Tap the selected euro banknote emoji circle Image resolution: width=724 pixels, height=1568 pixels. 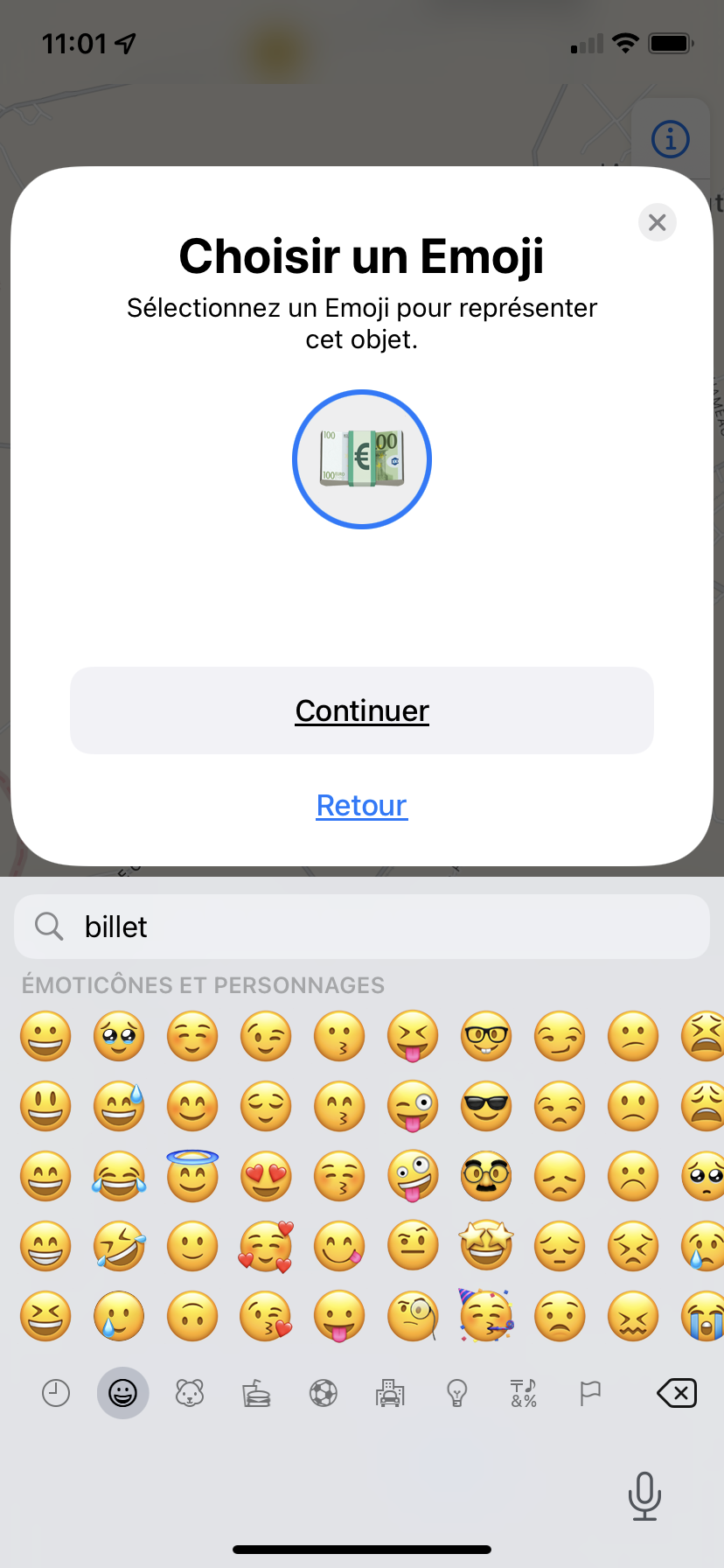(x=362, y=459)
